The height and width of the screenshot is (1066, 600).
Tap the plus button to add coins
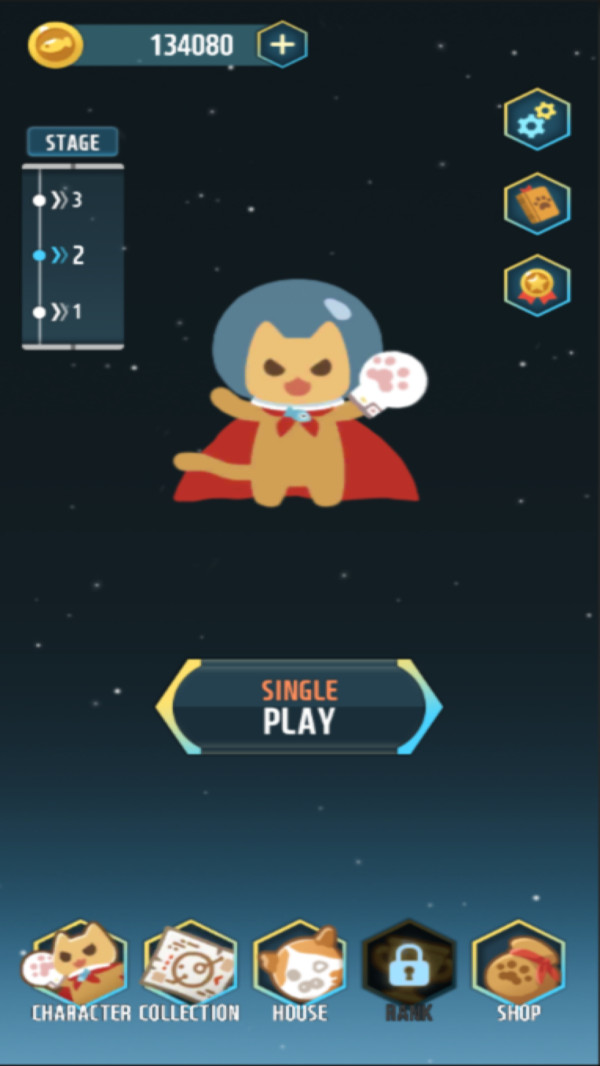pos(282,45)
